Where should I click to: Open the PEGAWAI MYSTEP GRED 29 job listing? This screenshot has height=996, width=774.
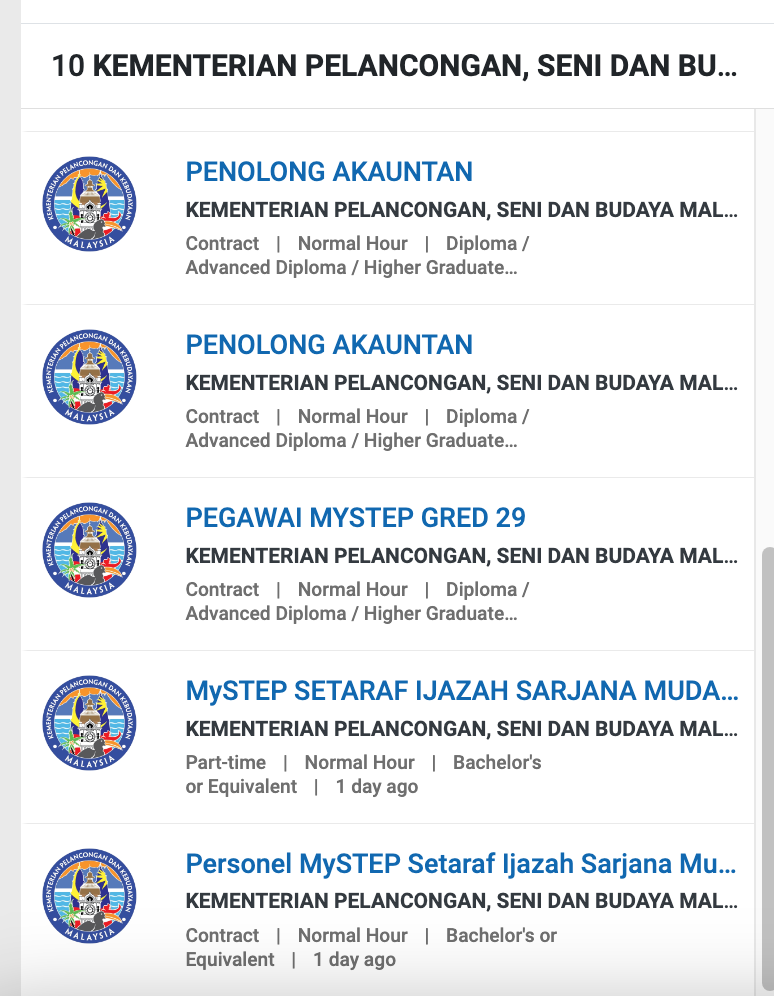[355, 518]
